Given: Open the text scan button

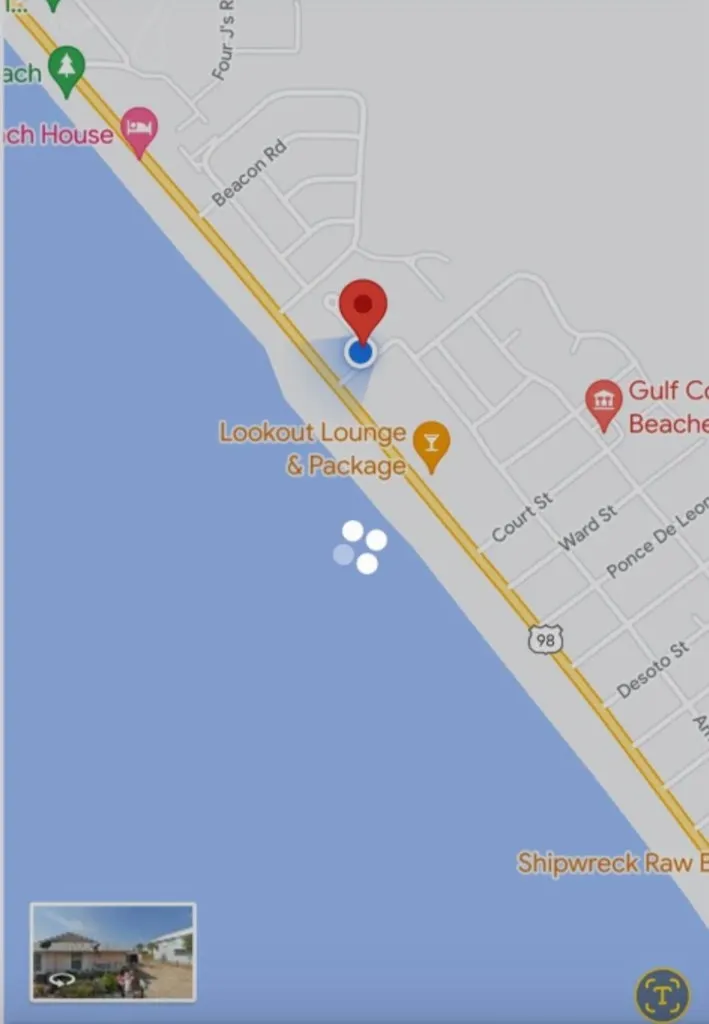Looking at the screenshot, I should [663, 995].
